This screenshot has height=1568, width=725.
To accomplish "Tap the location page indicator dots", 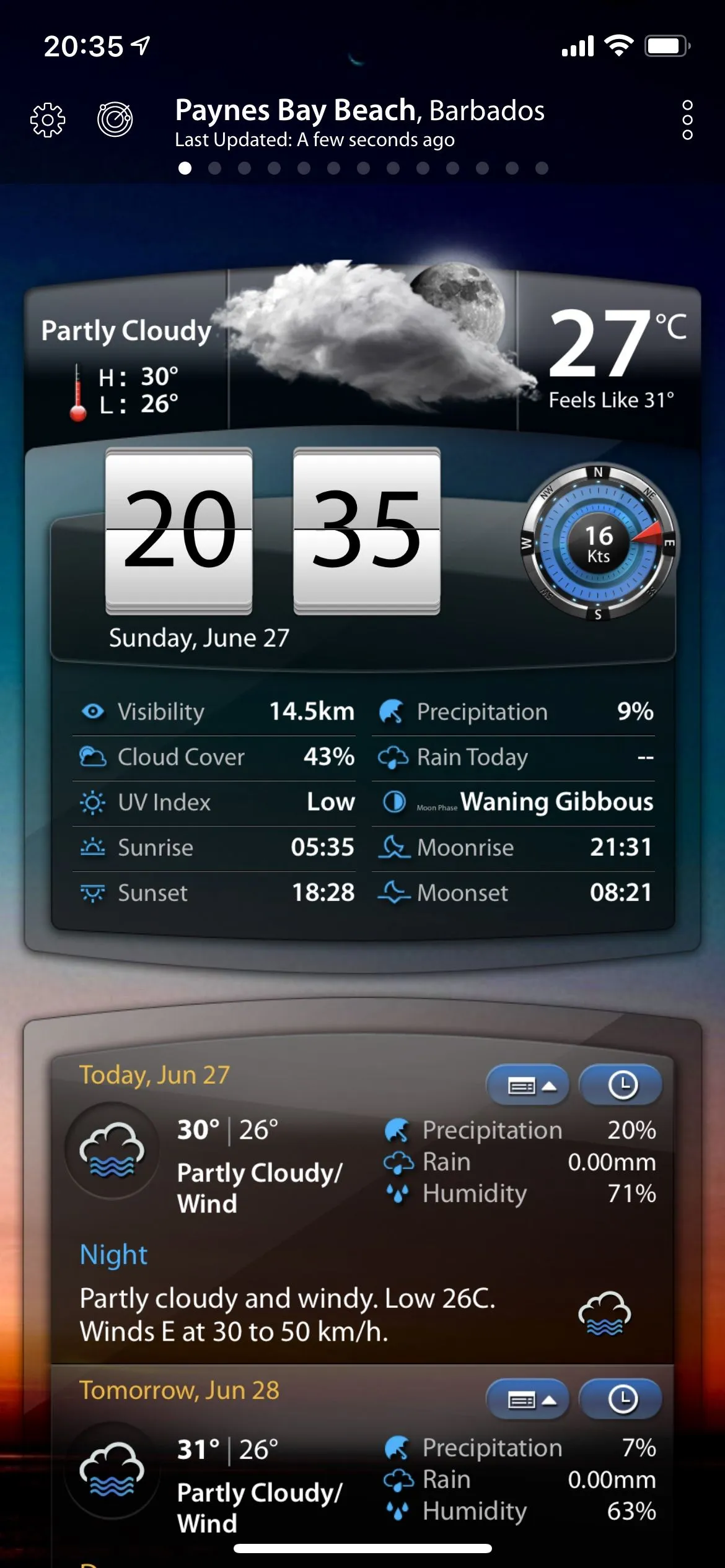I will 363,168.
